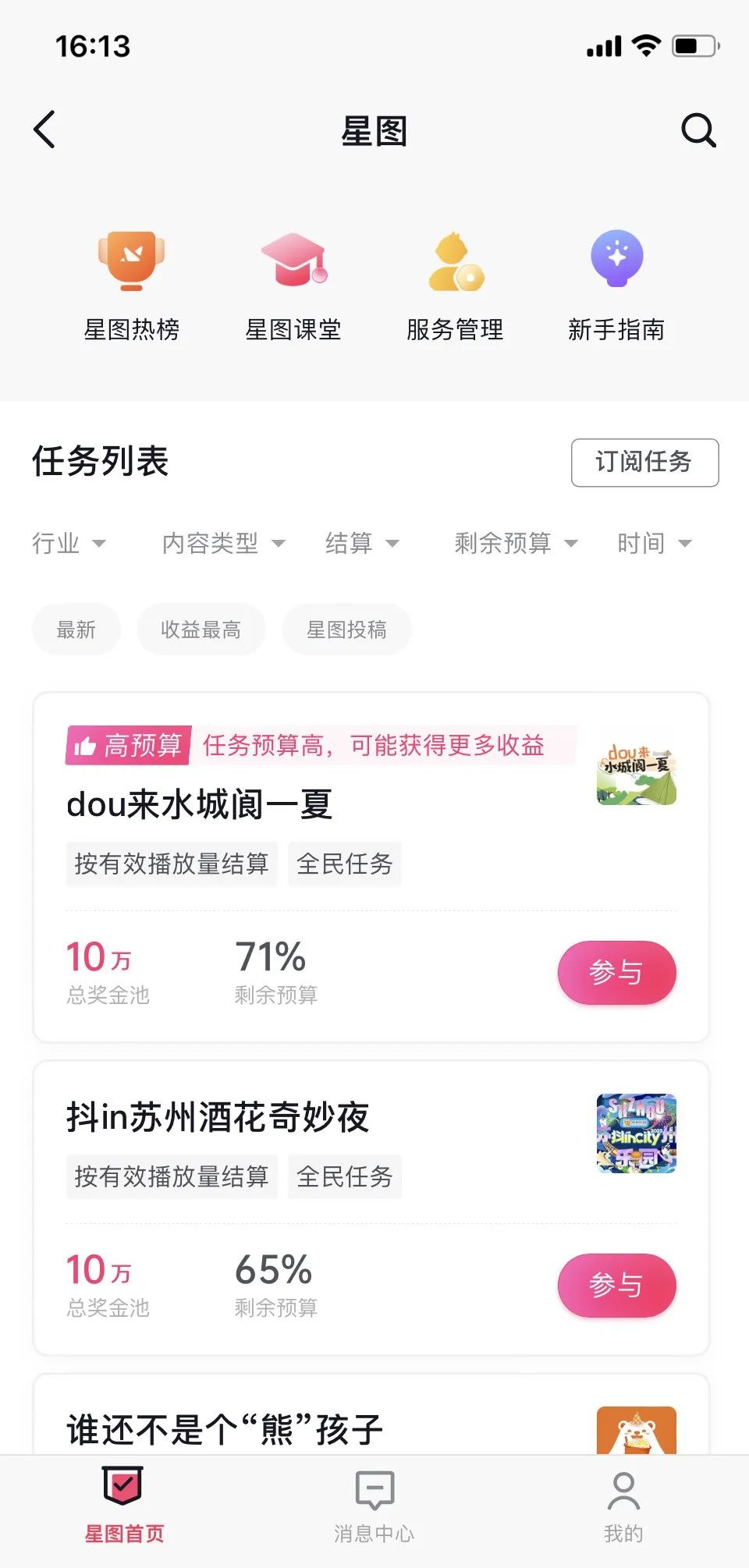Tap 参与 on the dou来水城阆一夏 task
749x1568 pixels.
pos(616,972)
